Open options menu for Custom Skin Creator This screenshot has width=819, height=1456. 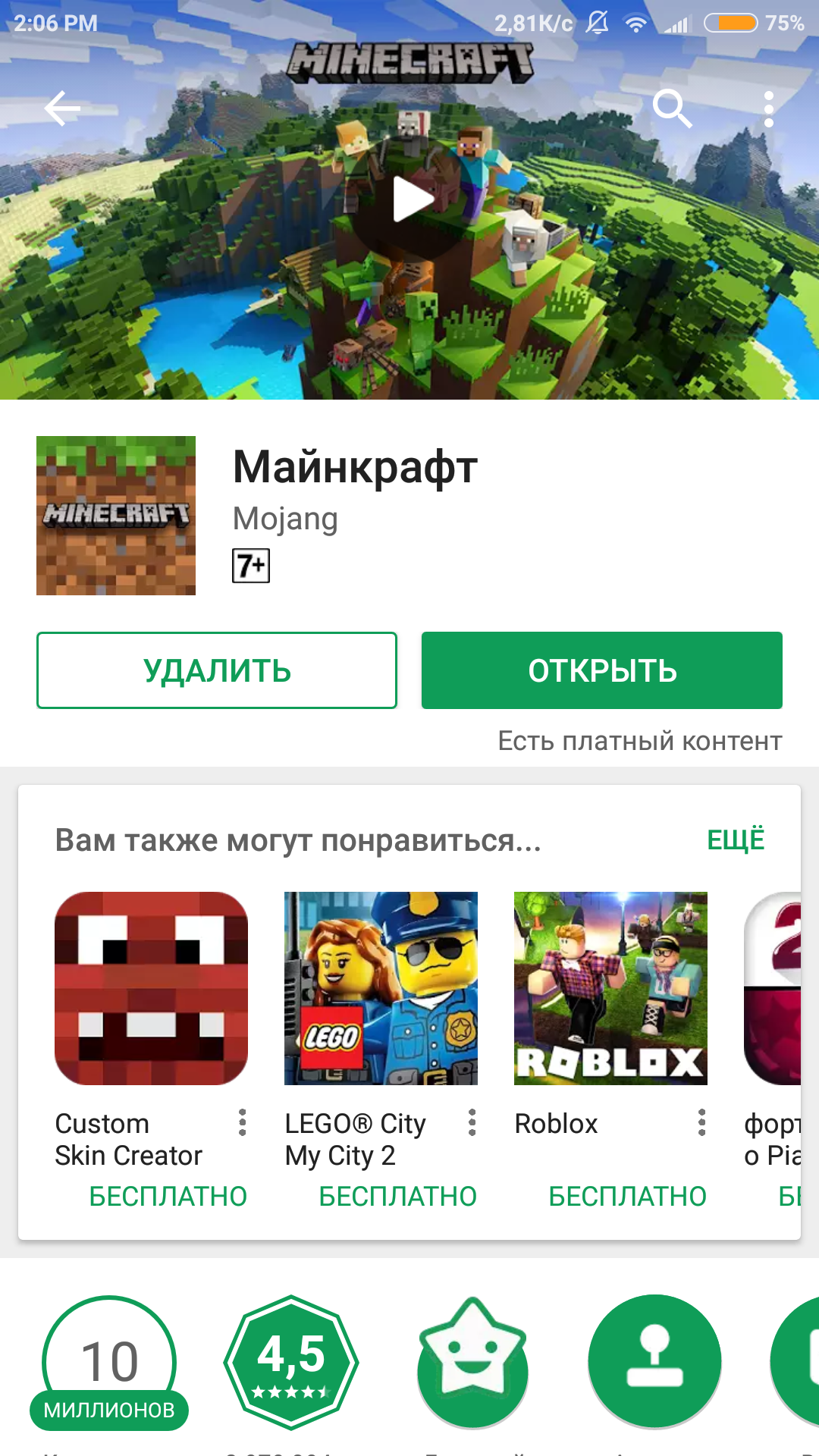(x=243, y=1122)
